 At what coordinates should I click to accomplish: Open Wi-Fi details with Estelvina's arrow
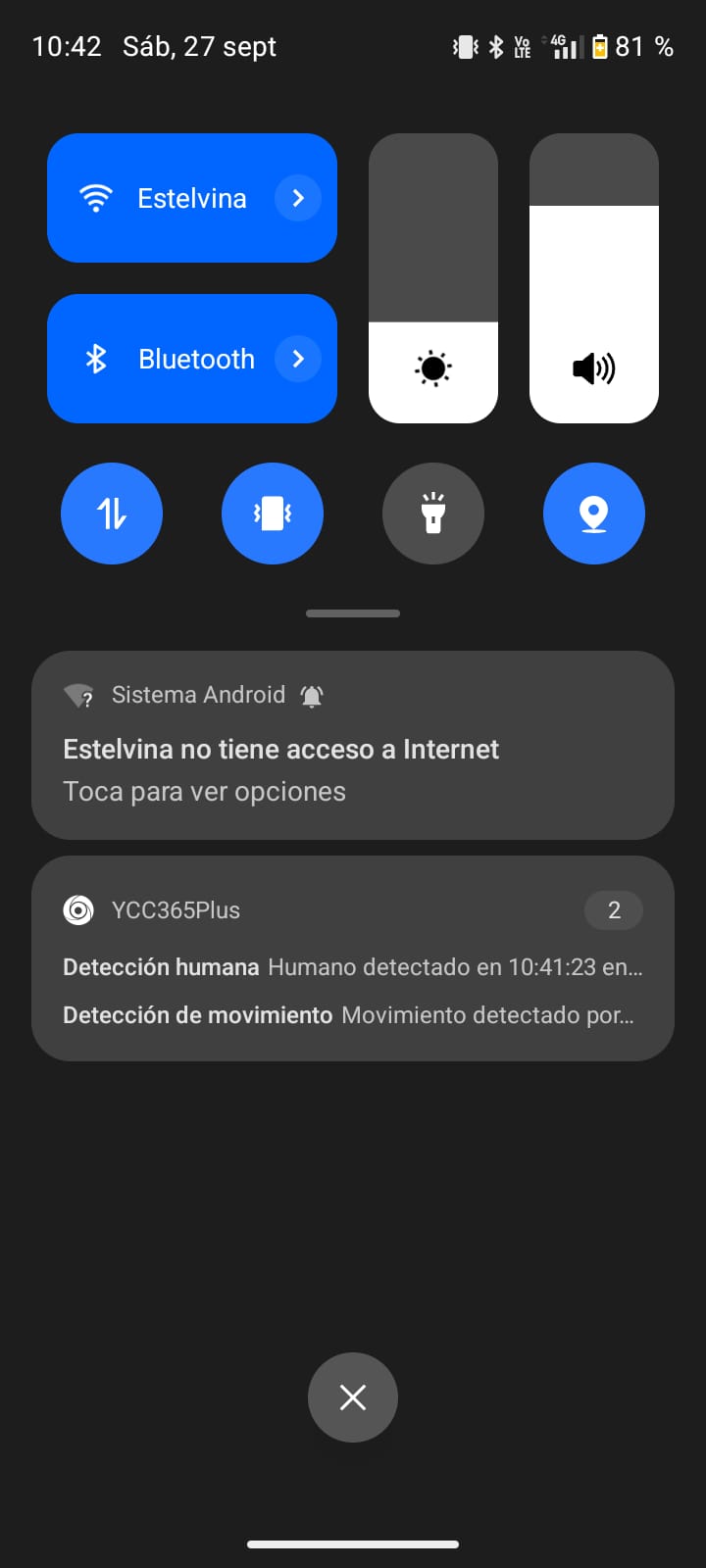[x=298, y=198]
